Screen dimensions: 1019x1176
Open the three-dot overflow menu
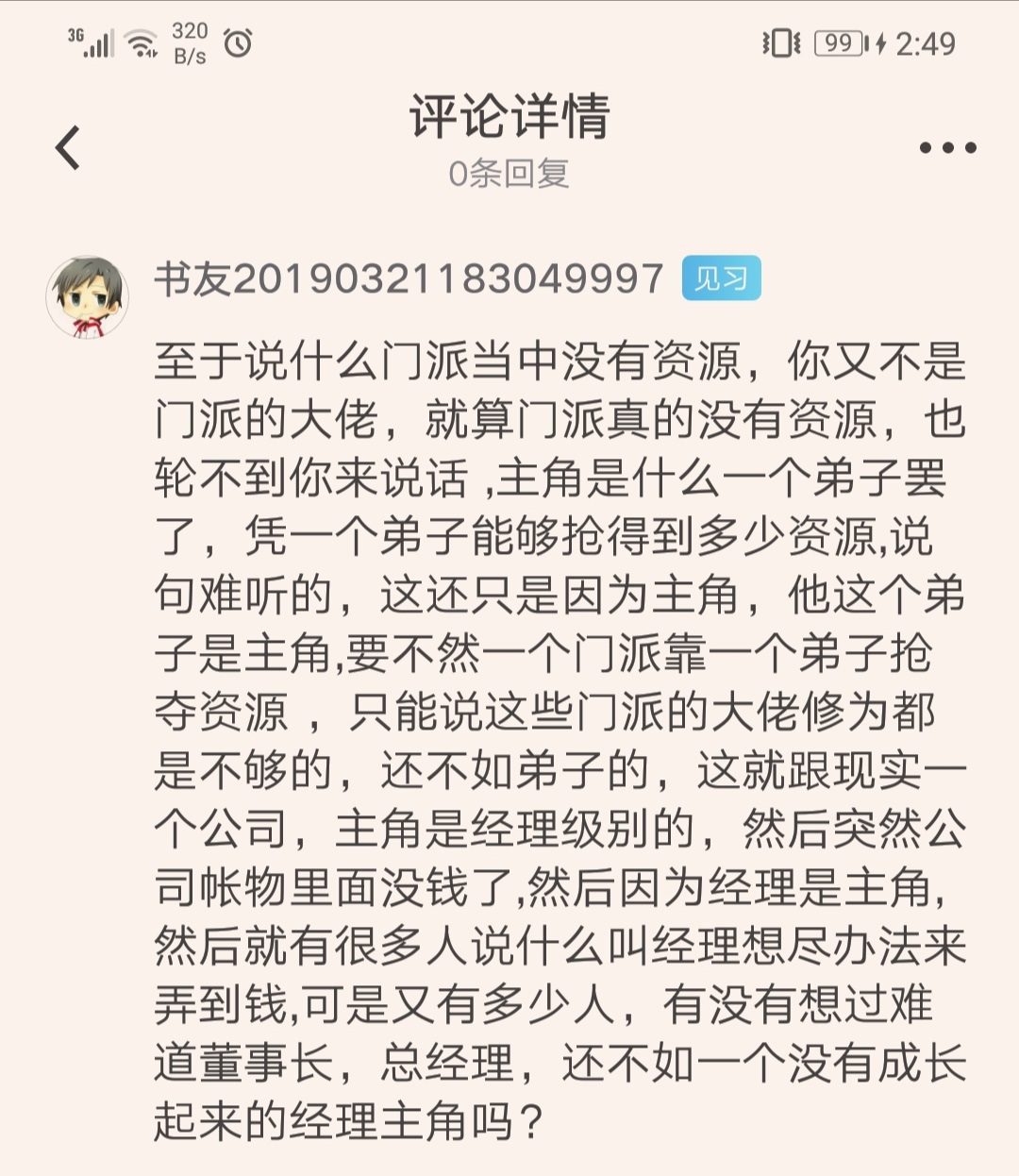(947, 148)
